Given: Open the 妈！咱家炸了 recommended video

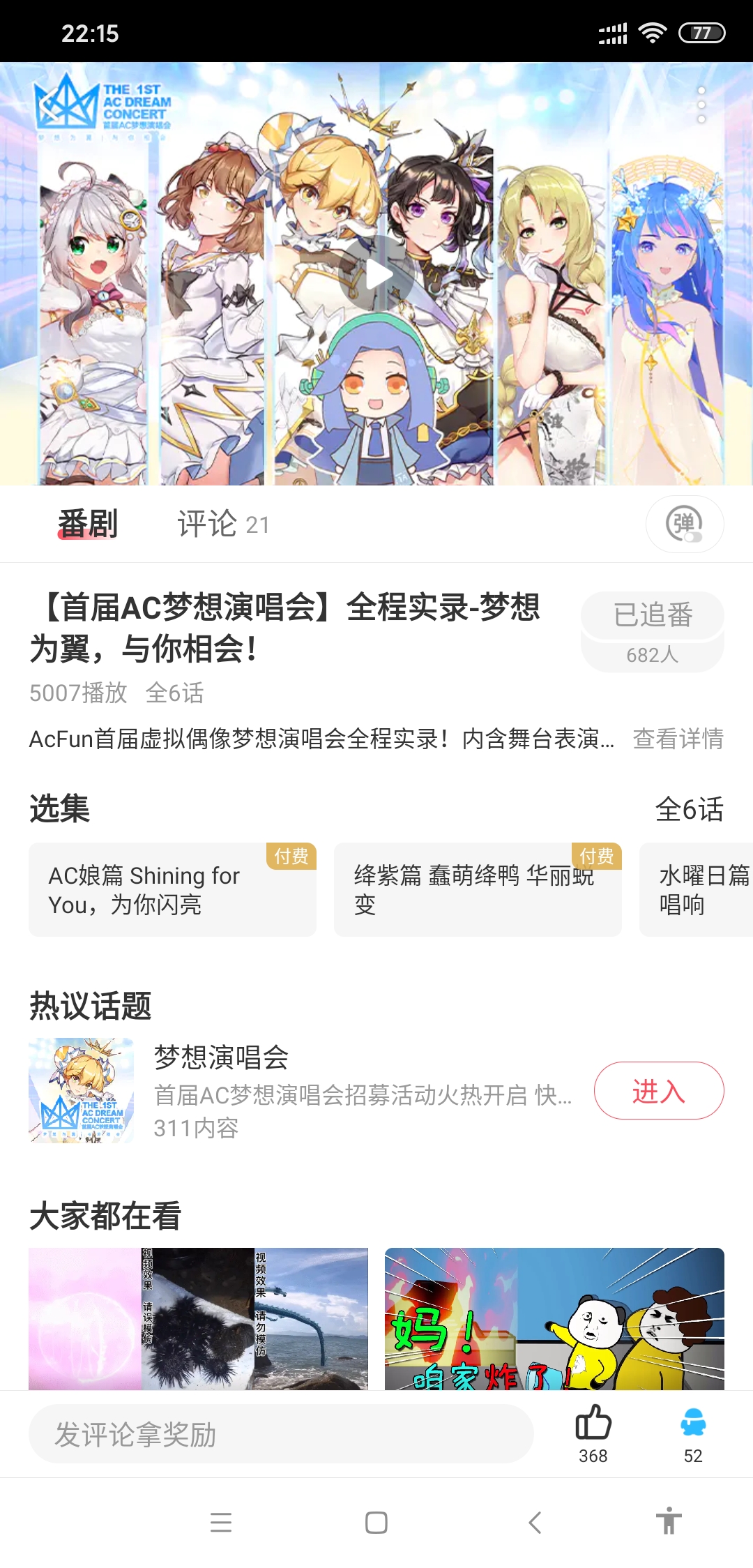Looking at the screenshot, I should [x=554, y=1318].
